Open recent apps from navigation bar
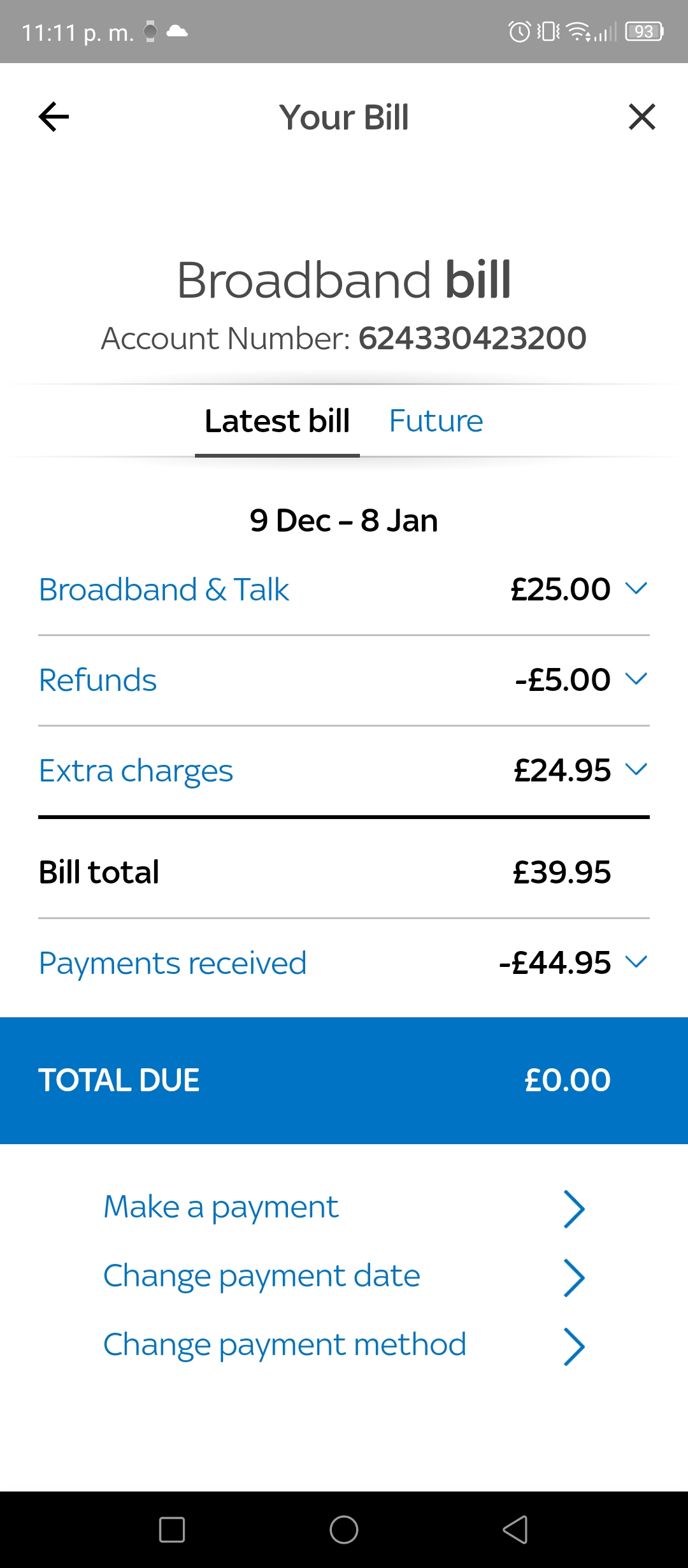688x1568 pixels. pyautogui.click(x=172, y=1530)
